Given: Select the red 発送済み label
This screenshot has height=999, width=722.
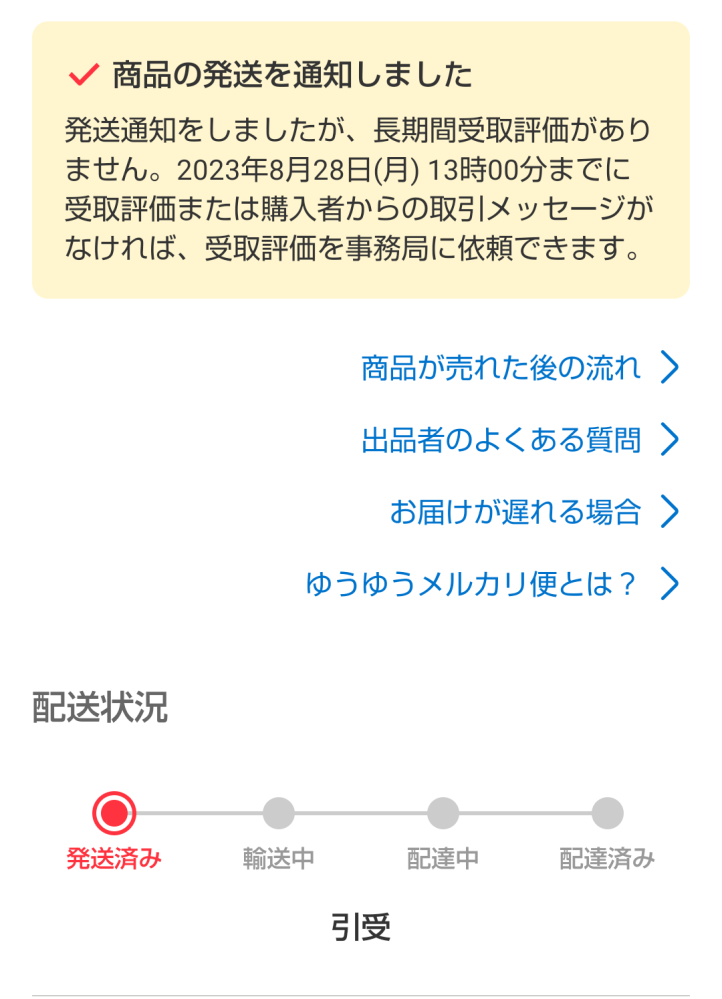Looking at the screenshot, I should pos(115,856).
